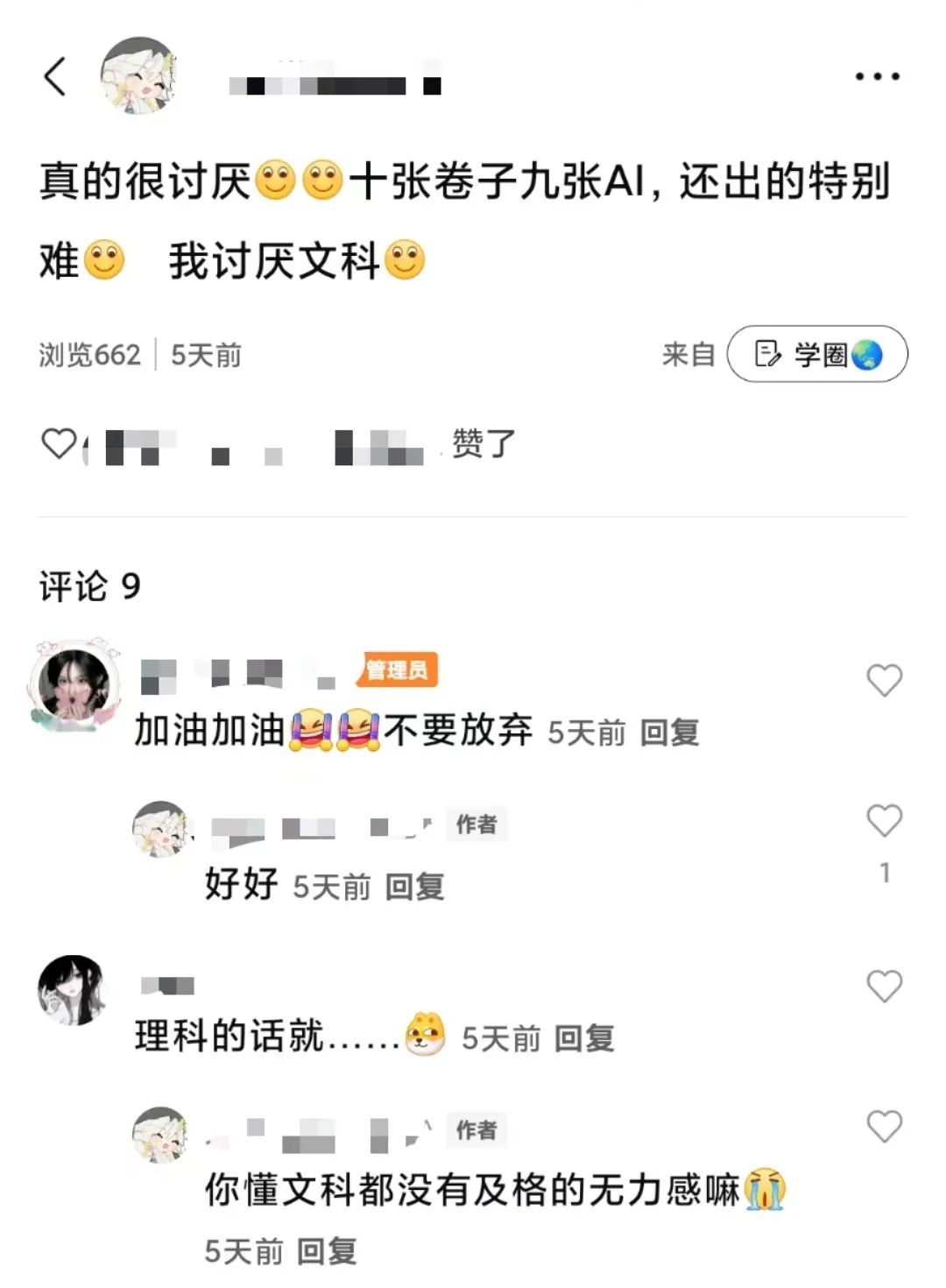
Task: Reply to the comment 加油加油不要放弃
Action: [x=669, y=732]
